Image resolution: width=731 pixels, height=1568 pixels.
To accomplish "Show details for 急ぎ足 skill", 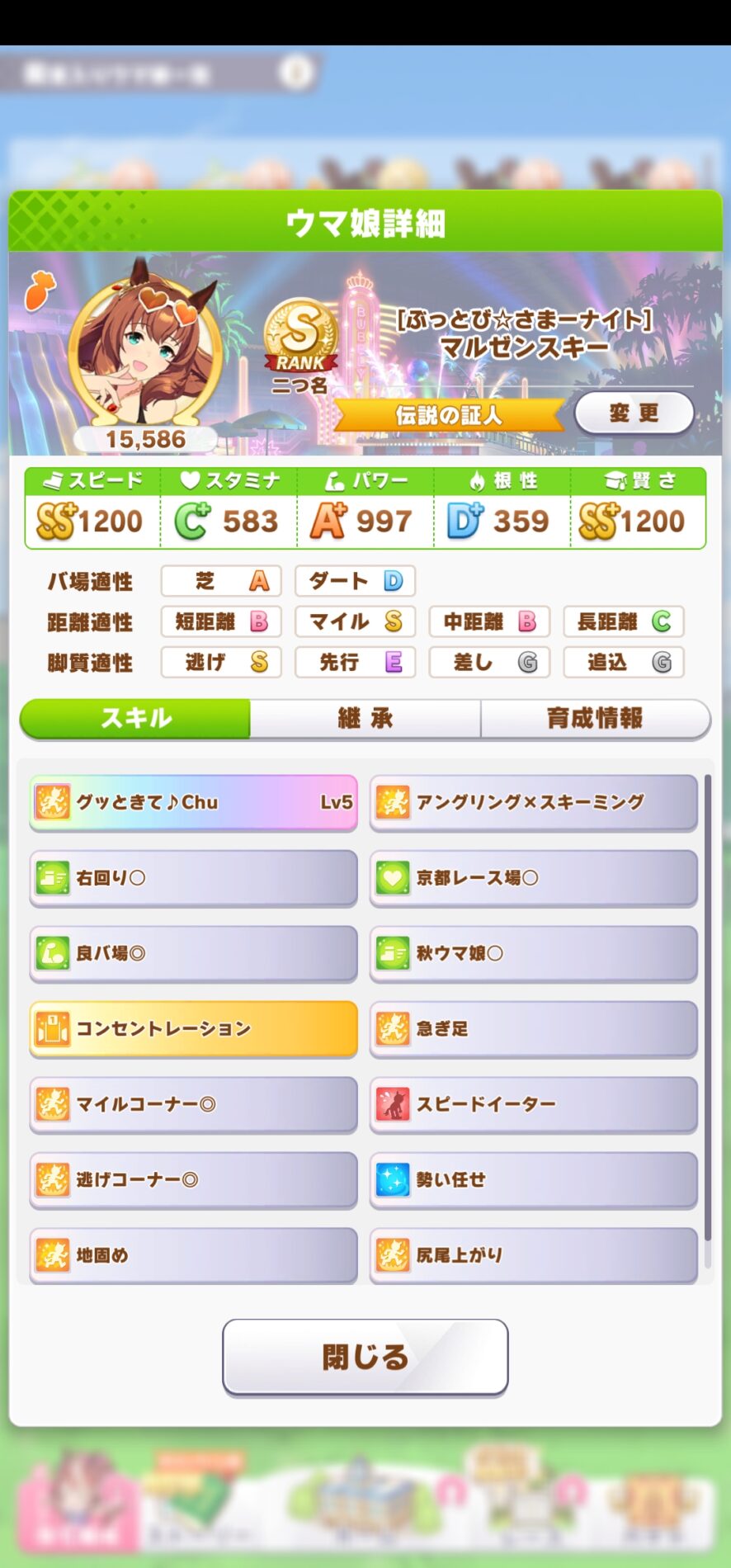I will click(x=534, y=1028).
